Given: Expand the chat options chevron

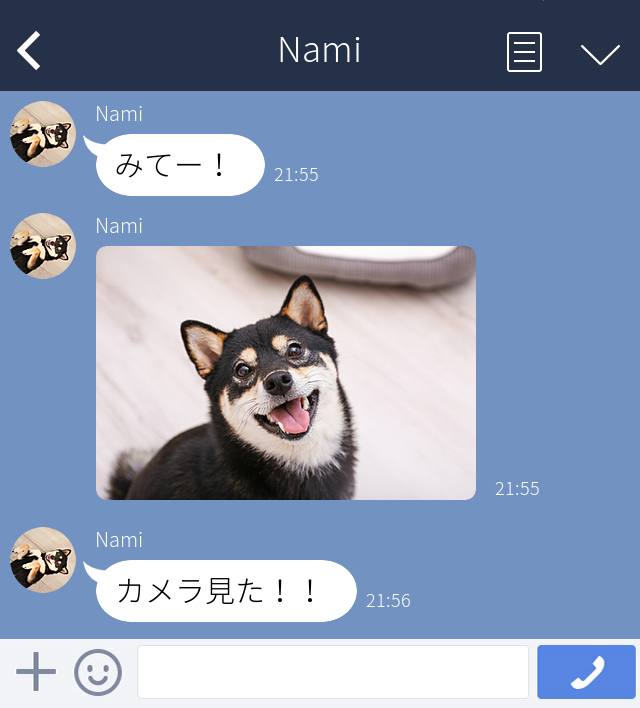Looking at the screenshot, I should [600, 54].
